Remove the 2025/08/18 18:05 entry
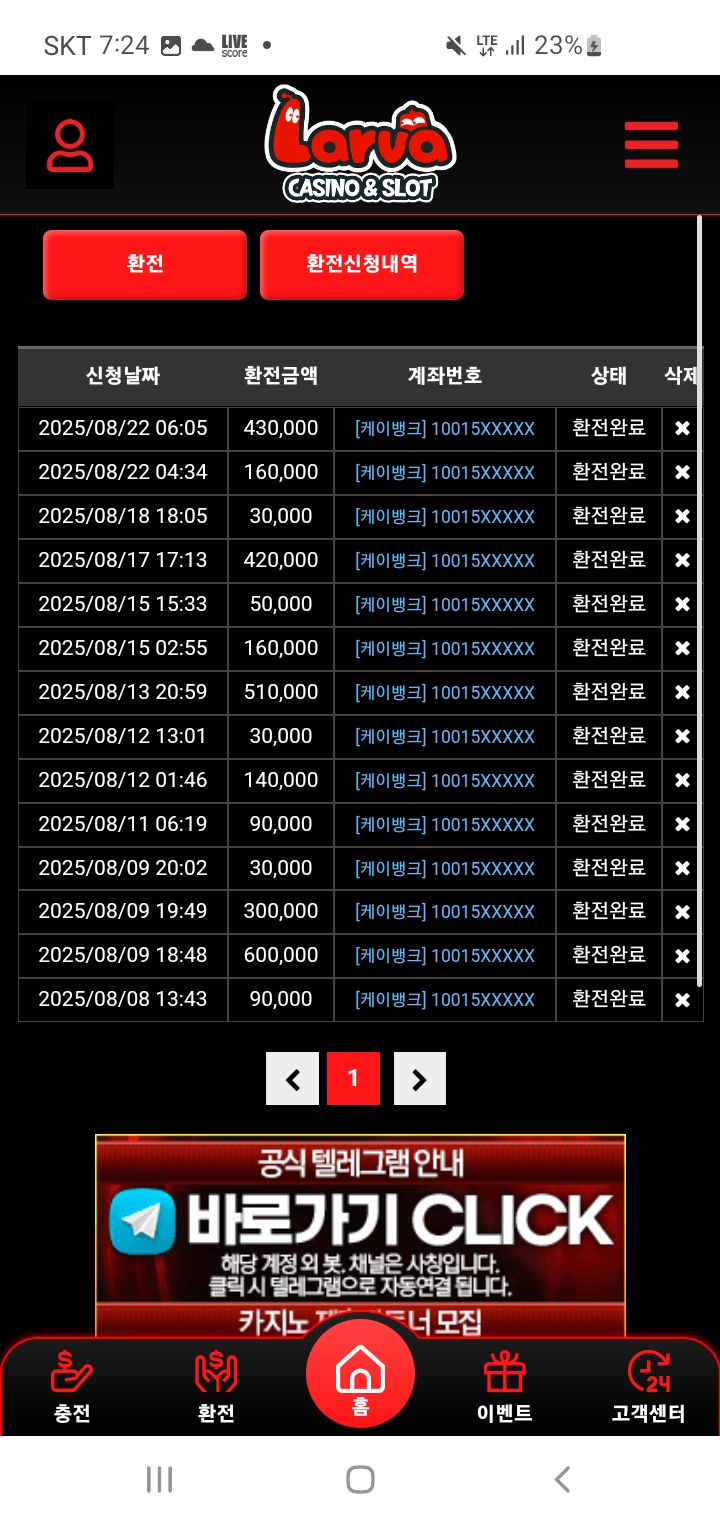Screen dimensions: 720x1520 [x=682, y=517]
